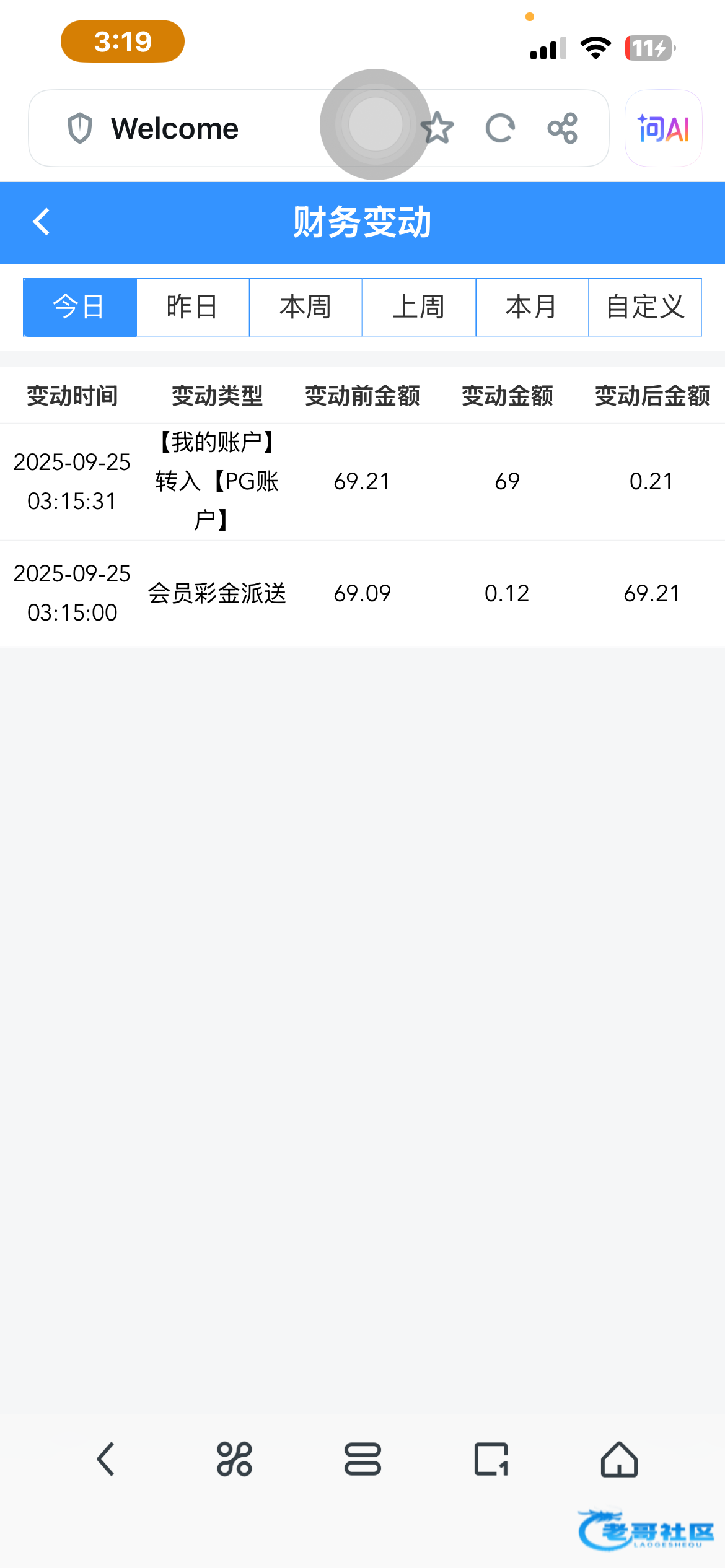Go to the browser home page

pyautogui.click(x=619, y=1459)
